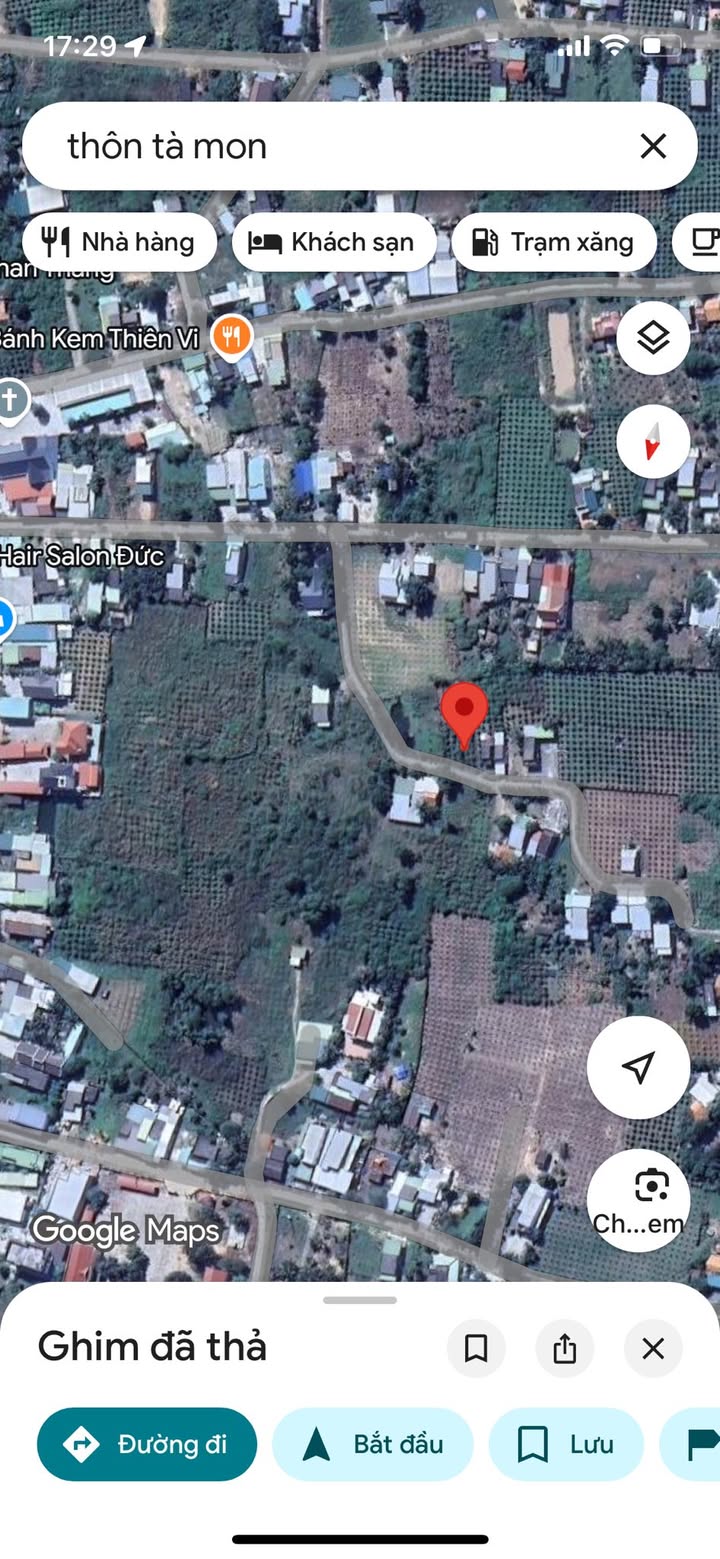This screenshot has width=720, height=1559.
Task: Select the Nhà hàng filter chip
Action: (119, 242)
